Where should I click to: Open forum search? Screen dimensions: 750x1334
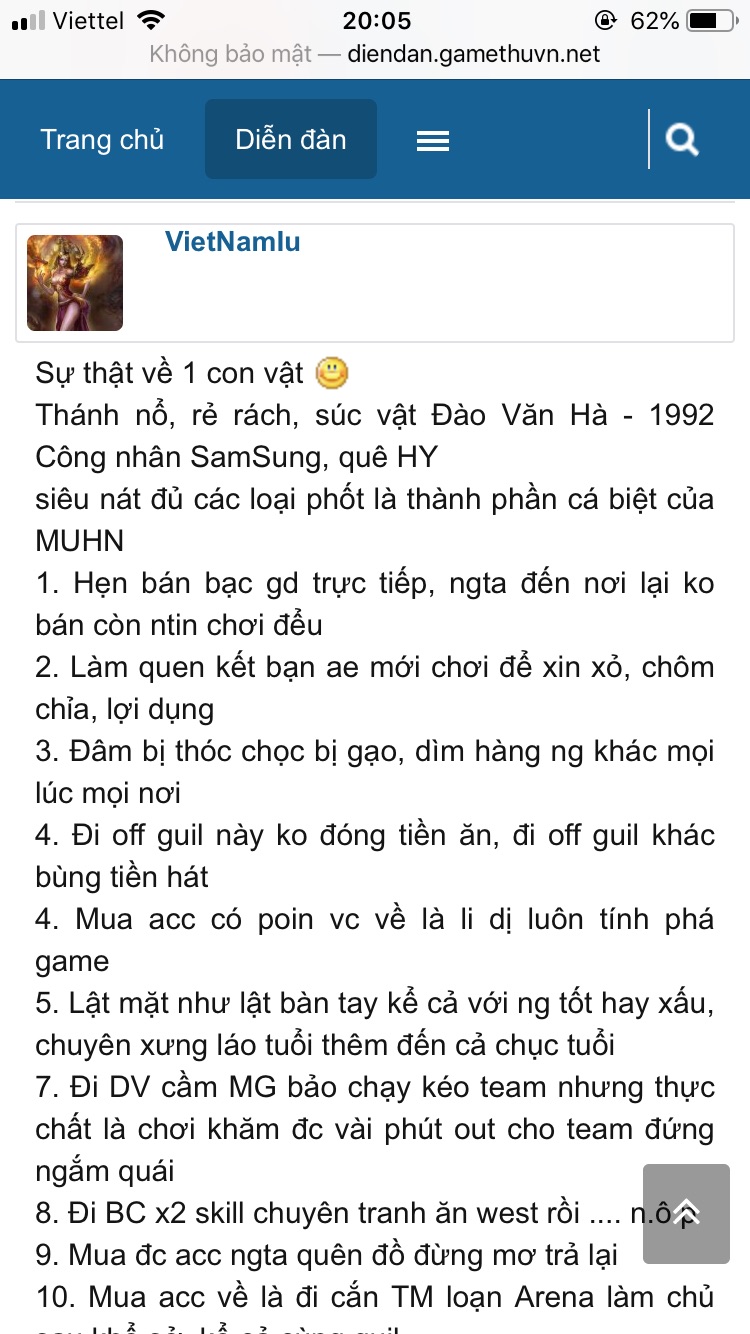pyautogui.click(x=682, y=140)
